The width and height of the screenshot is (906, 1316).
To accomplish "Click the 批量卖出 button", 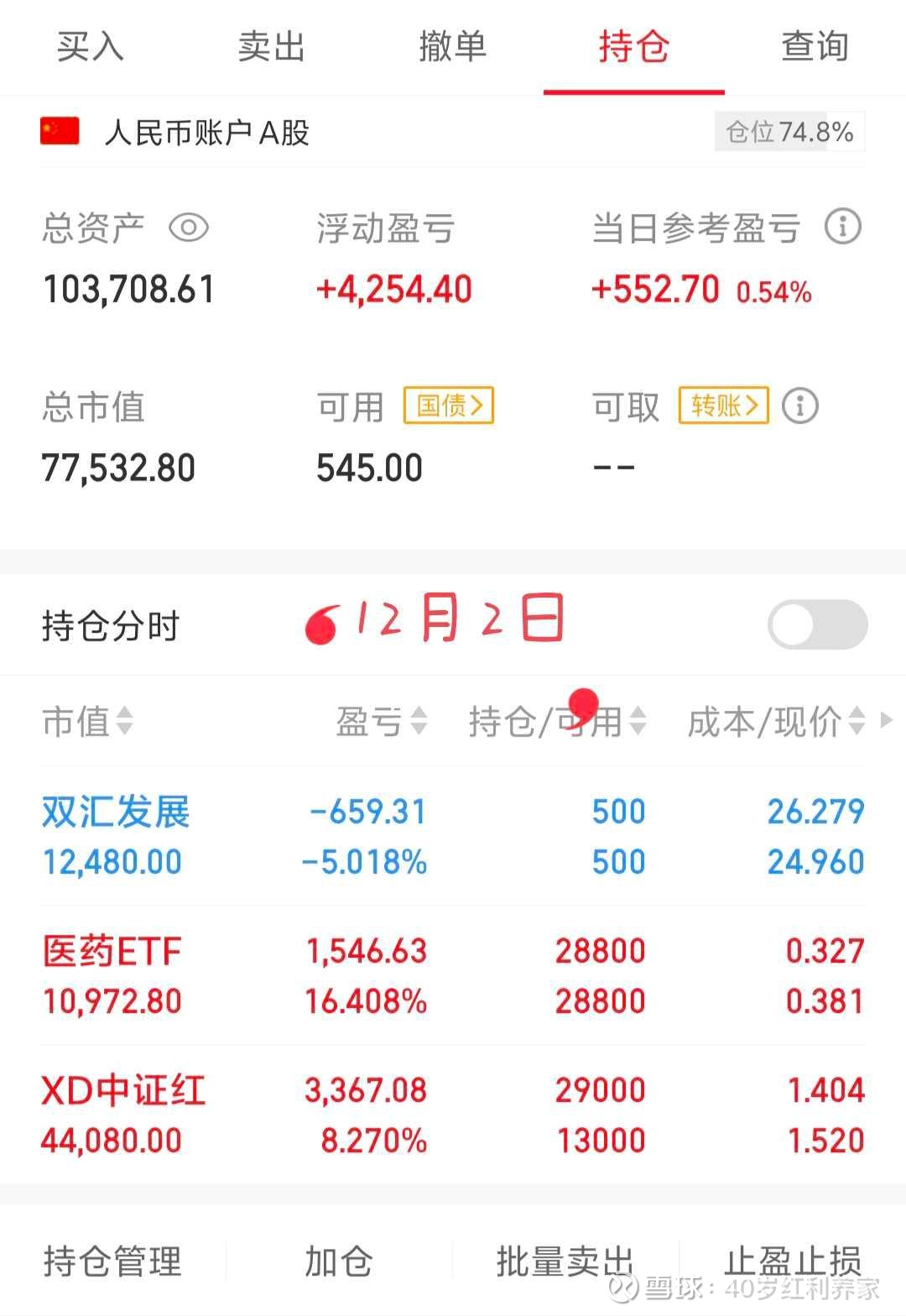I will pyautogui.click(x=564, y=1260).
